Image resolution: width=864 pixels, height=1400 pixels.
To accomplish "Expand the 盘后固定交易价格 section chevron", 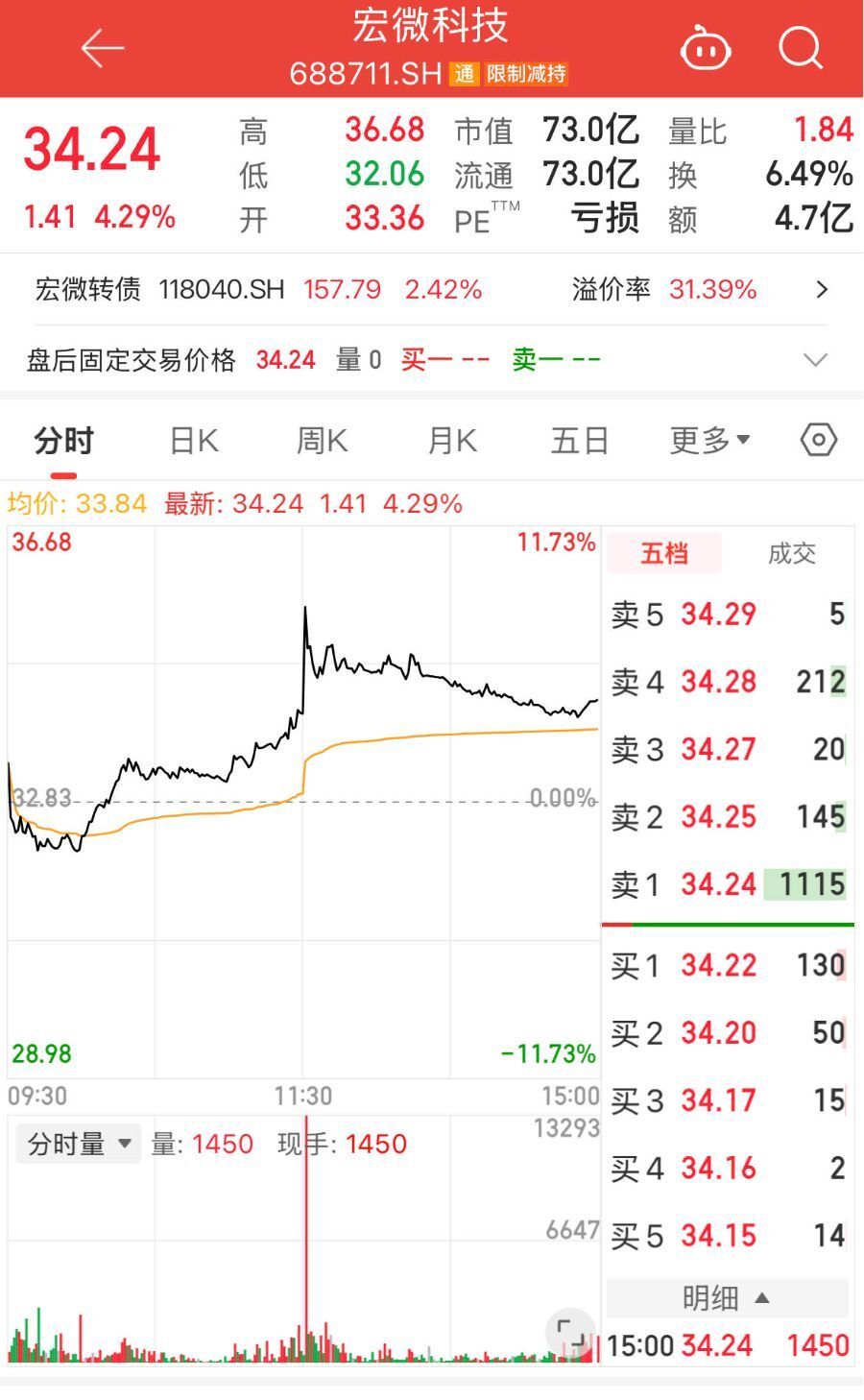I will pos(815,359).
